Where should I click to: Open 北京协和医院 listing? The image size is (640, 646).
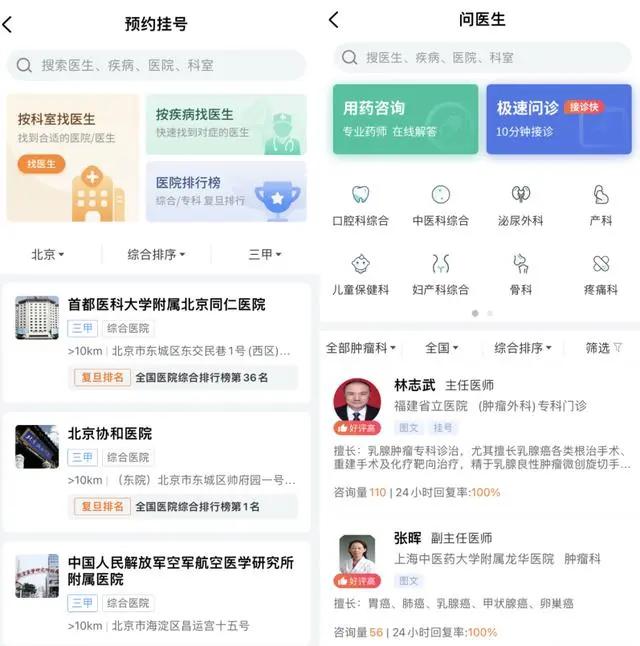156,472
